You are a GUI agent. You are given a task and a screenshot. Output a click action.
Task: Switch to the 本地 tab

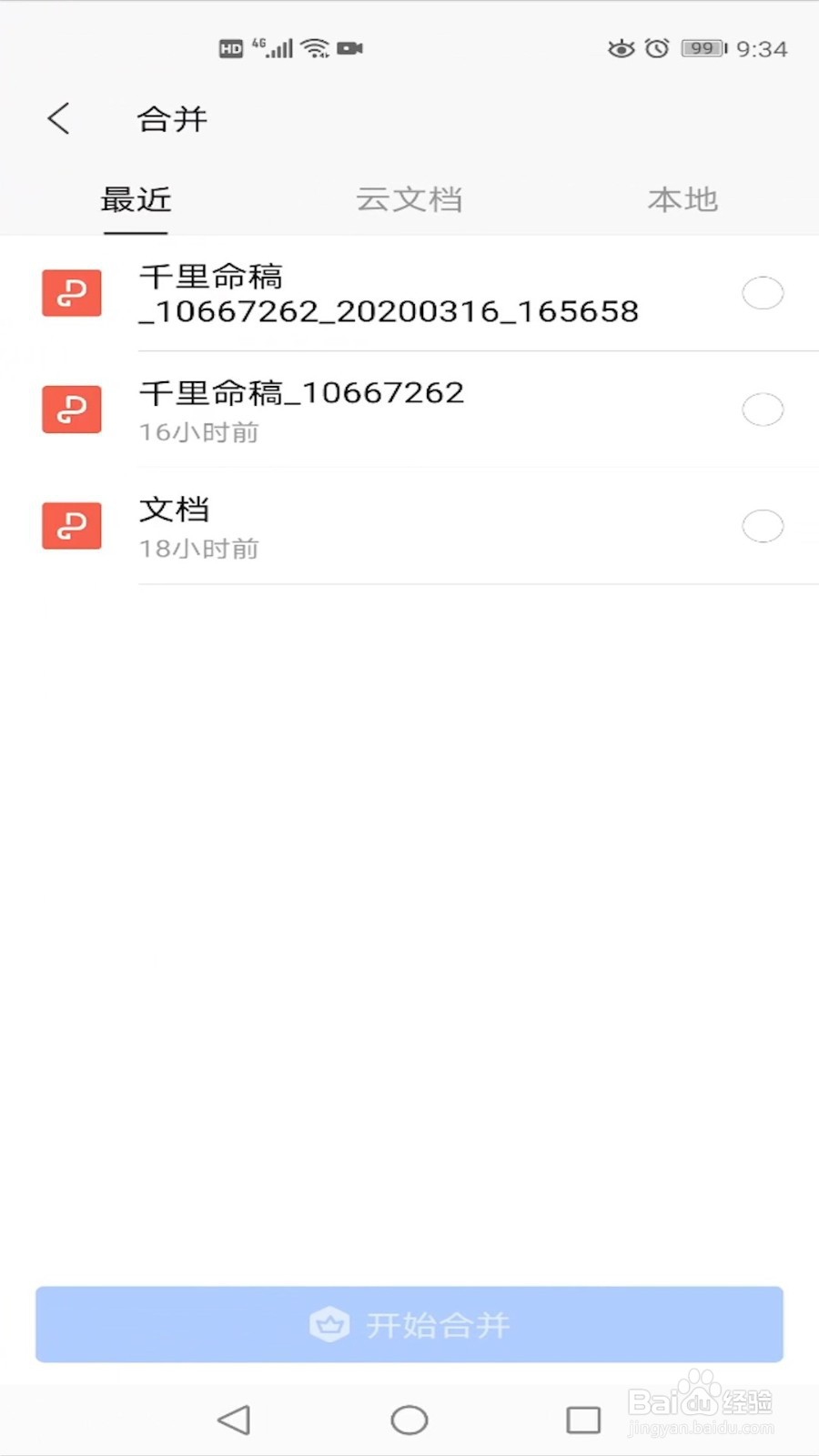tap(682, 199)
